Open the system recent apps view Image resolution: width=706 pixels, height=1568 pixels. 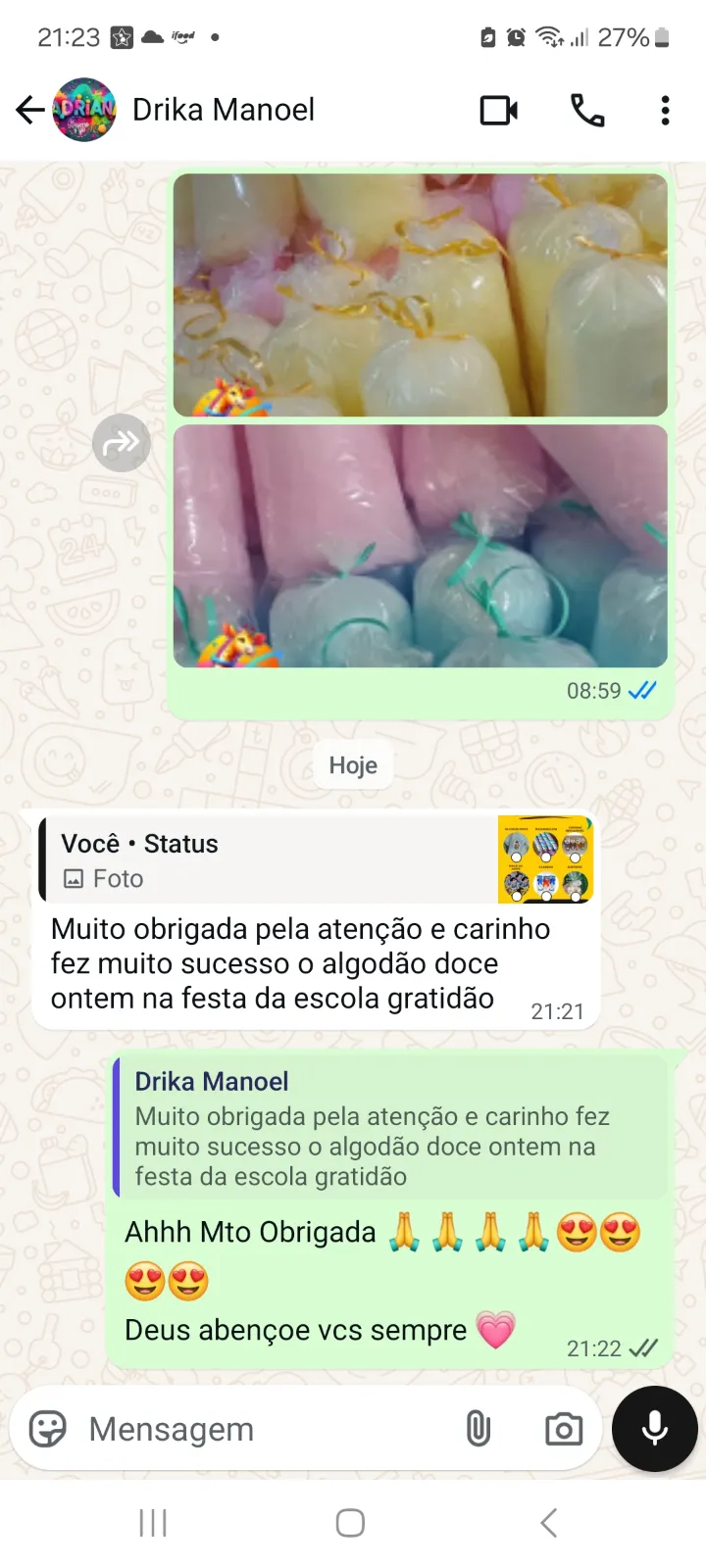[x=153, y=1523]
